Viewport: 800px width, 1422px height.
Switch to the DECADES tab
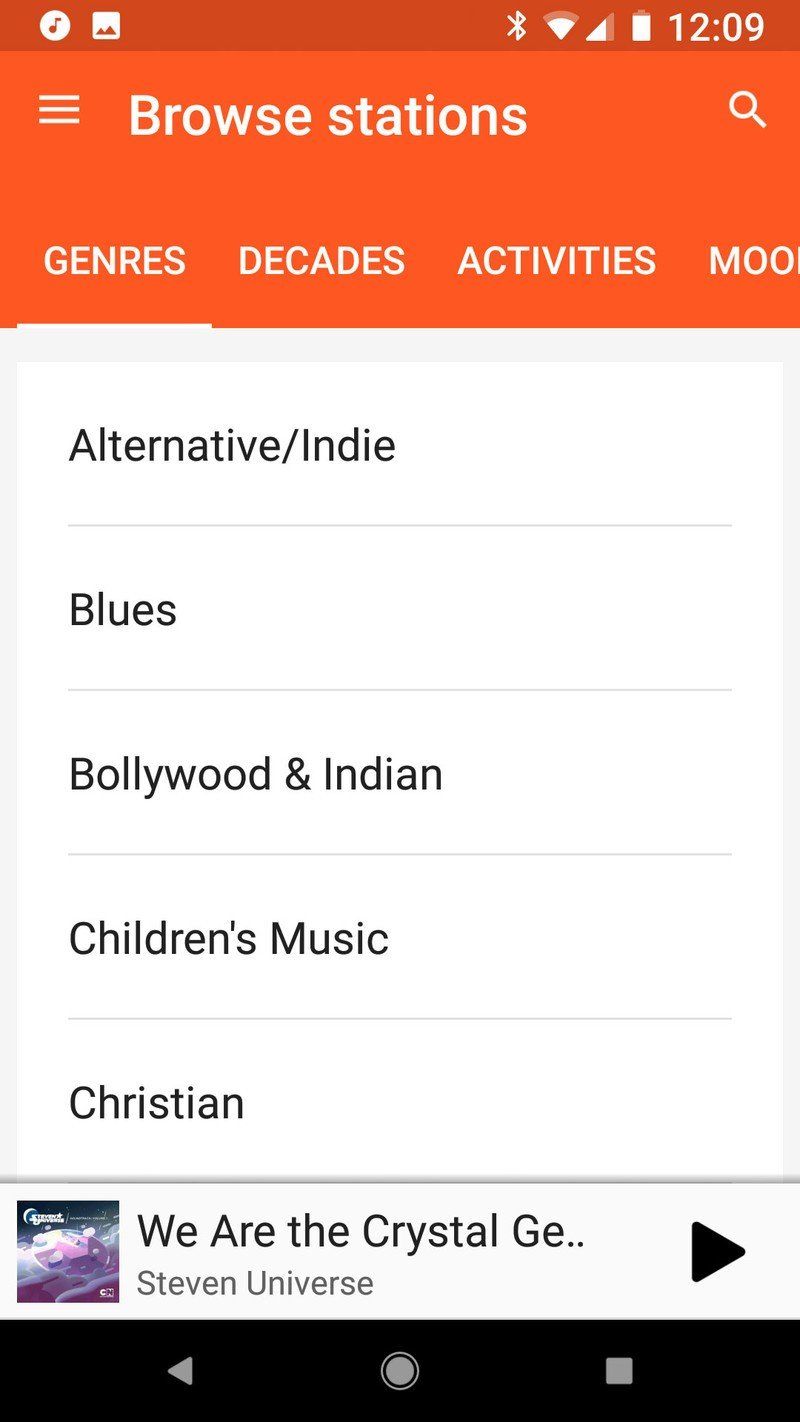(321, 260)
